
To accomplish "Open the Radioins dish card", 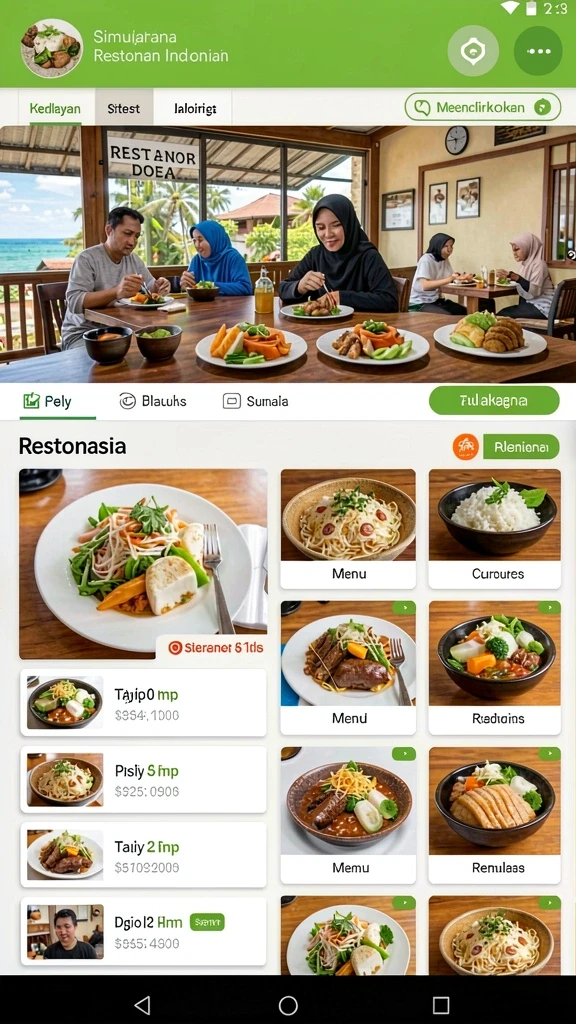I will pyautogui.click(x=494, y=668).
